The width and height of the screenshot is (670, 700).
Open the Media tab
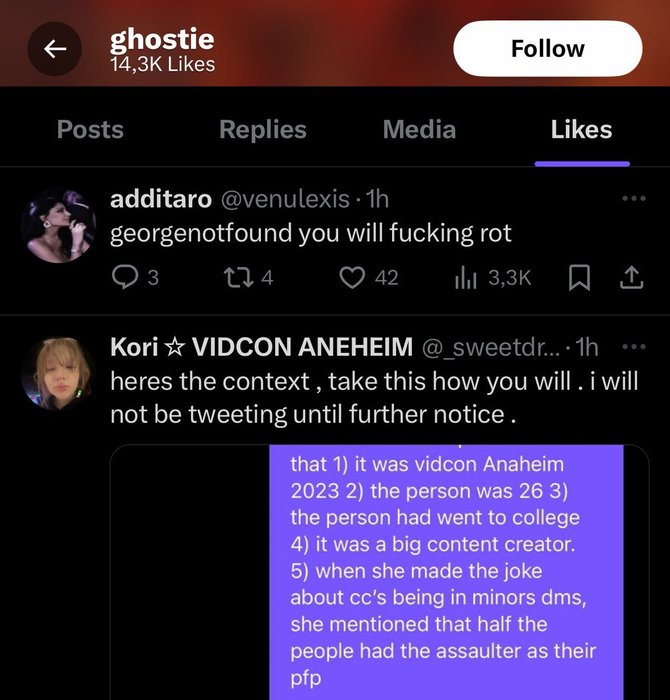[x=418, y=130]
